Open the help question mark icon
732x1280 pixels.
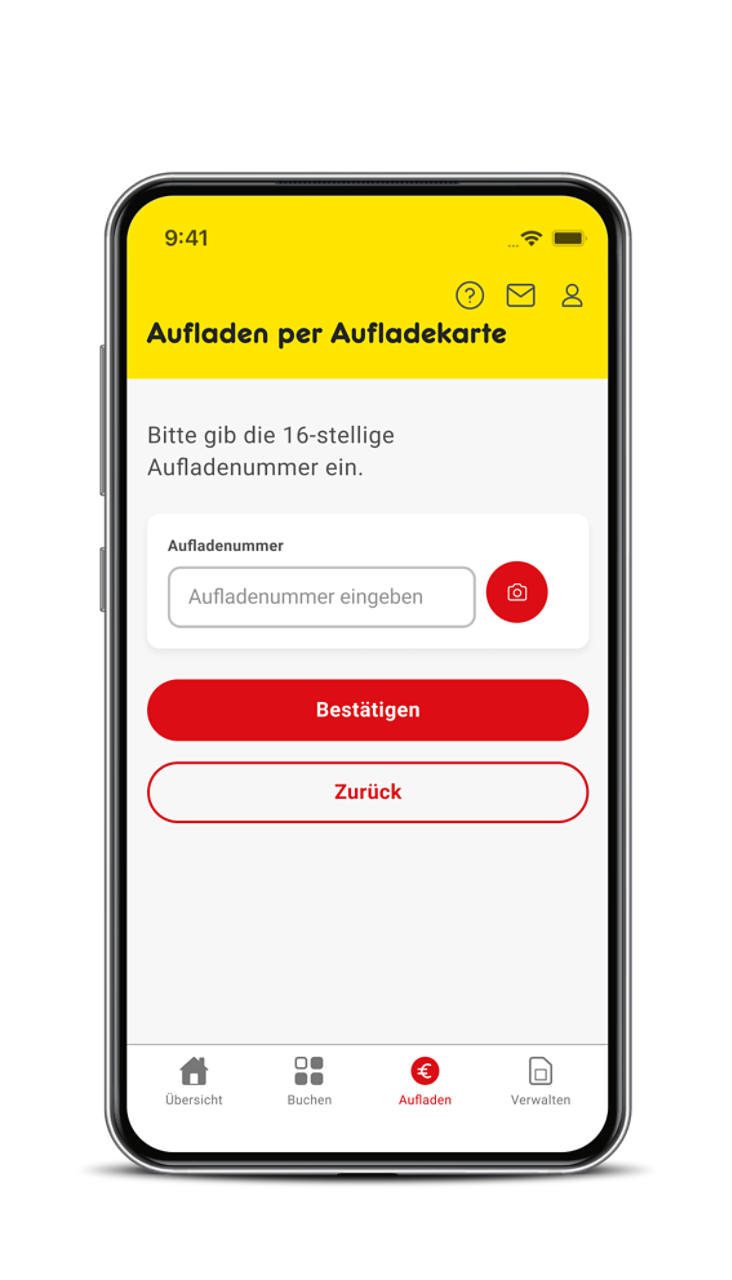[x=470, y=295]
